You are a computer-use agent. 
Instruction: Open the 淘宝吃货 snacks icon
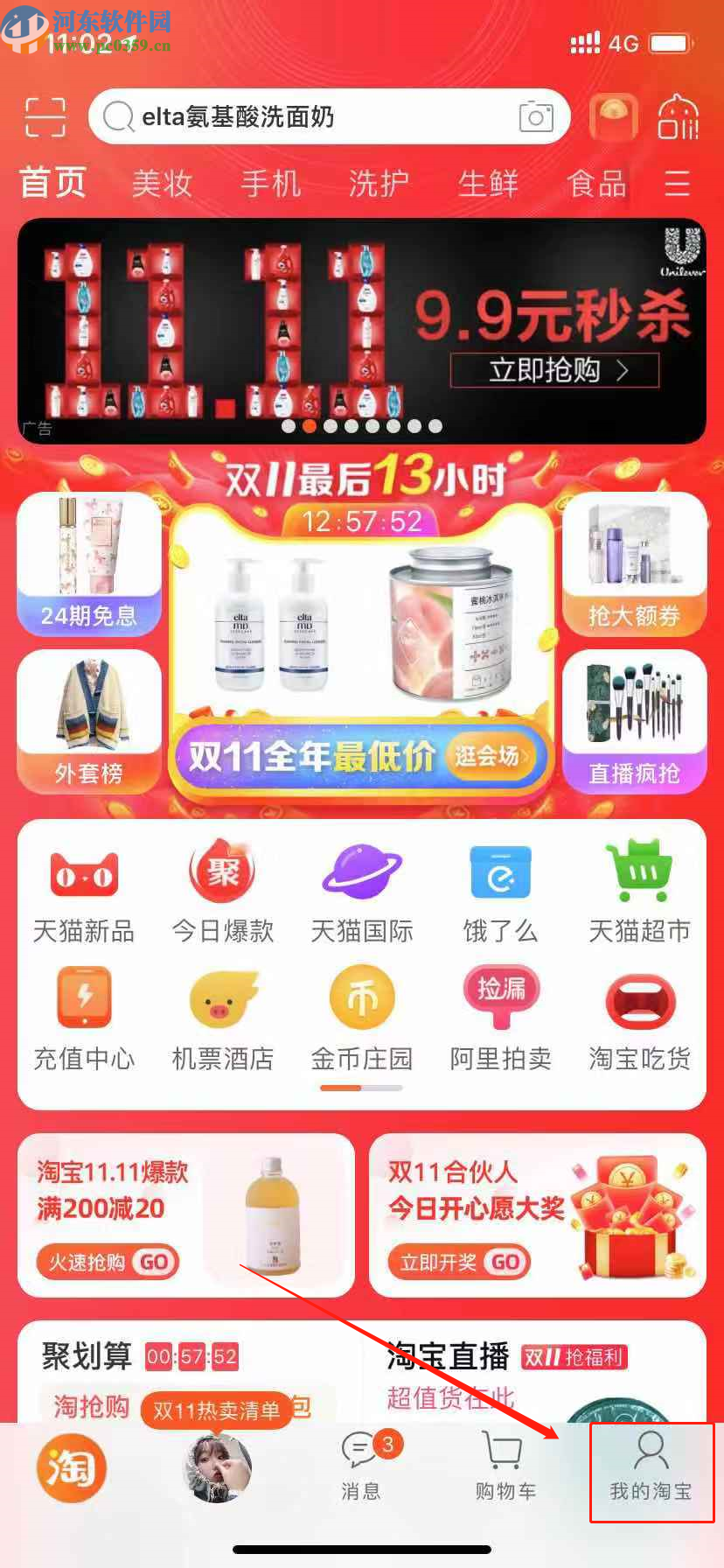(x=639, y=1018)
